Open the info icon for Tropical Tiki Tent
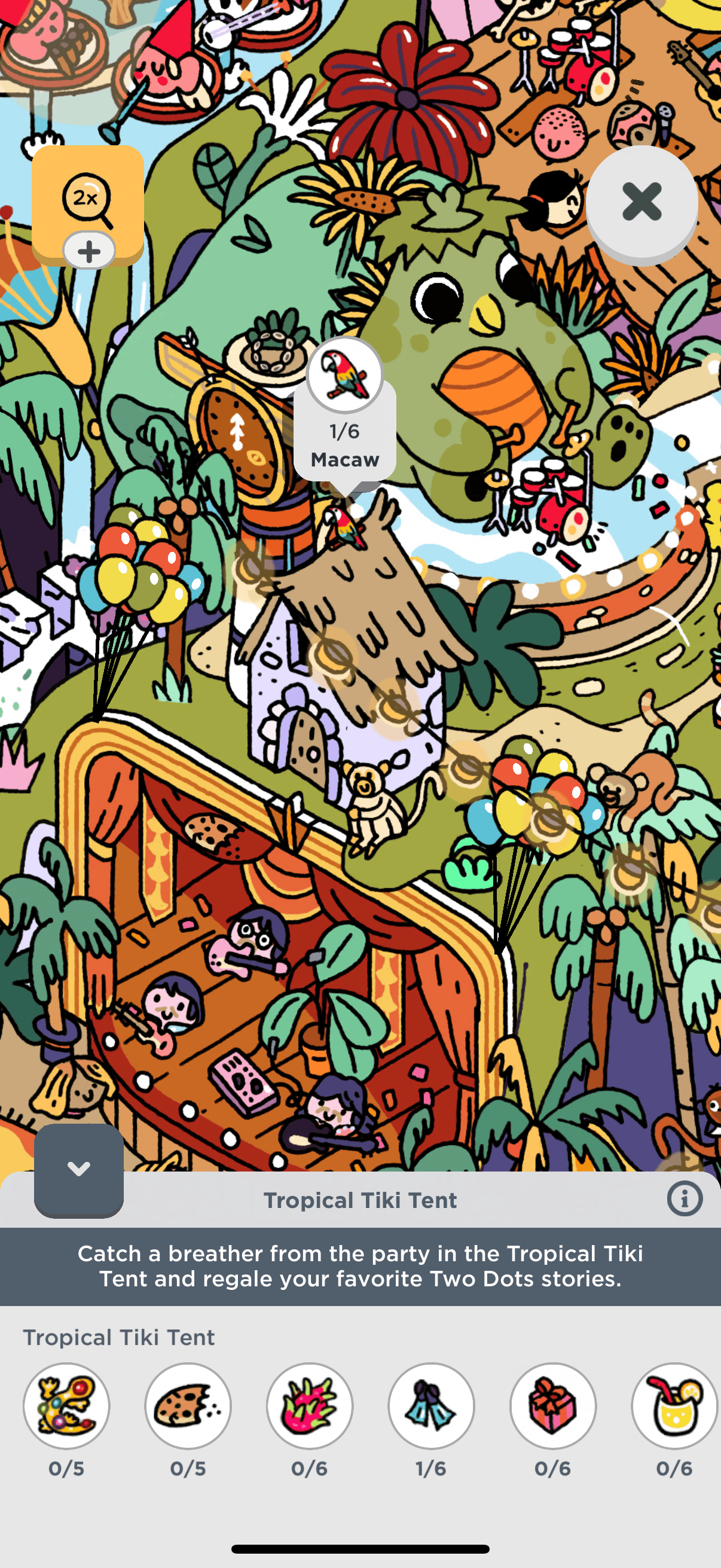 point(684,1199)
